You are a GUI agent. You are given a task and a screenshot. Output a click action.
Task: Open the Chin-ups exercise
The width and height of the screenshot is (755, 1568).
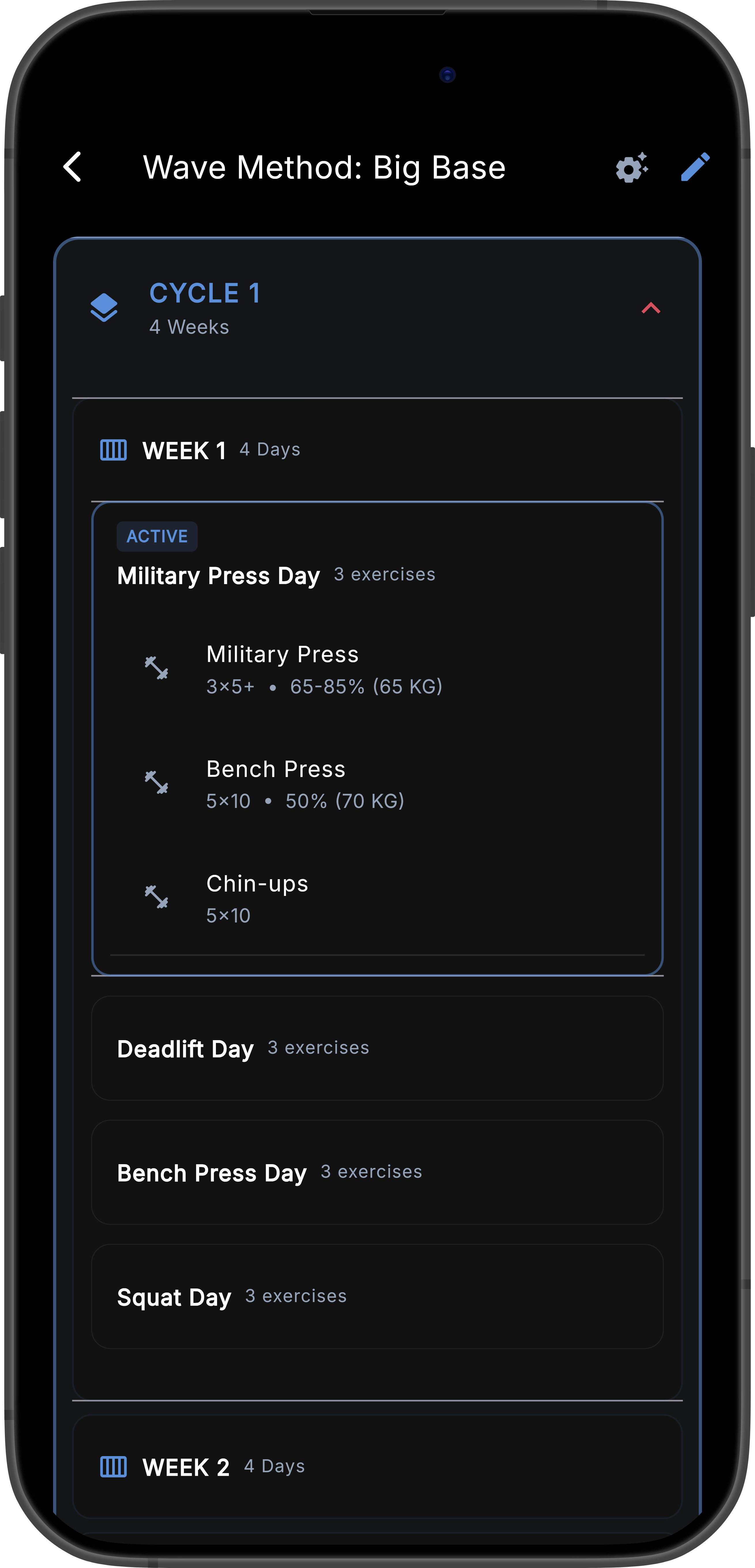click(x=377, y=899)
